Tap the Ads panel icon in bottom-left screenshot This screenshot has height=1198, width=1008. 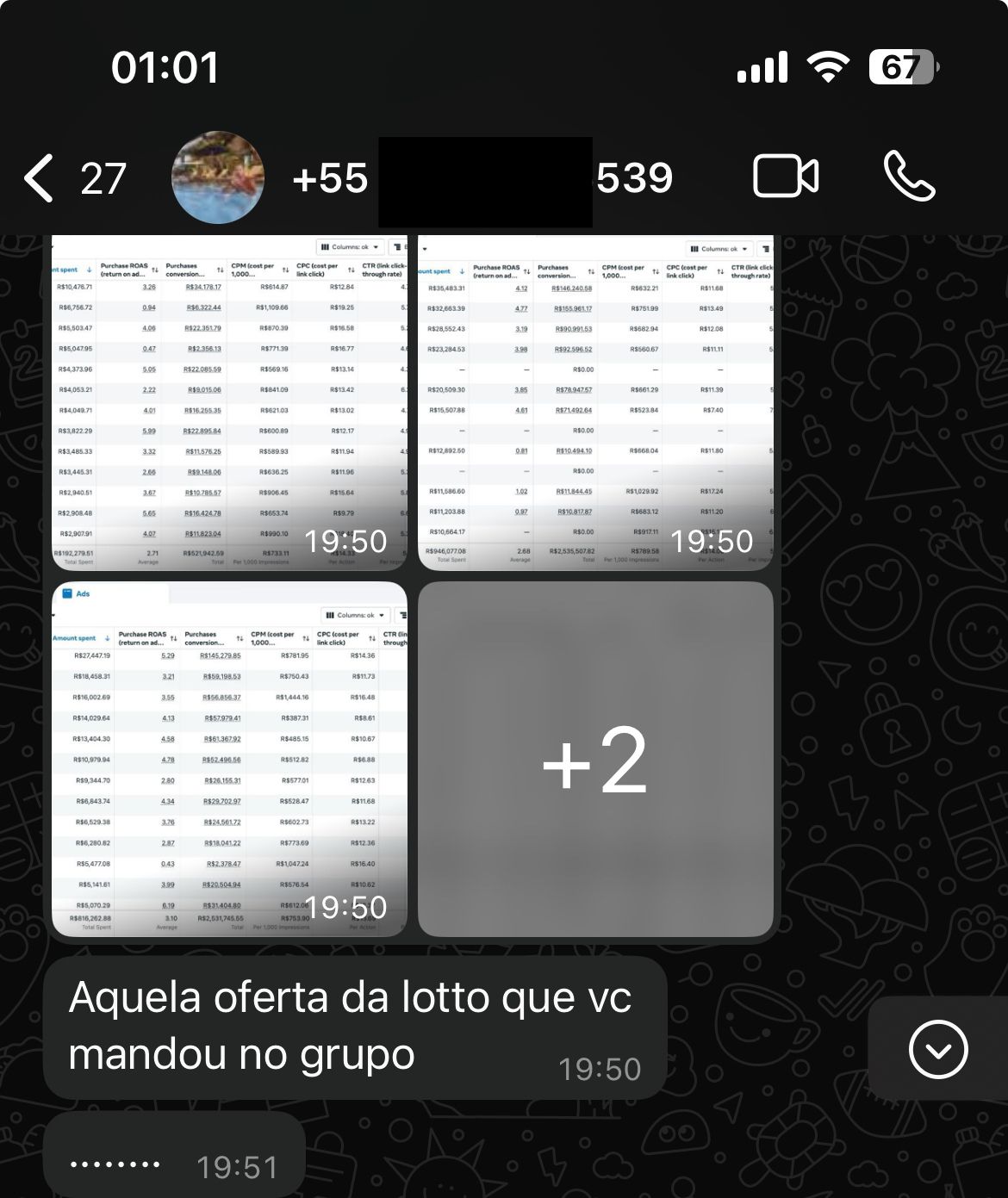point(67,593)
